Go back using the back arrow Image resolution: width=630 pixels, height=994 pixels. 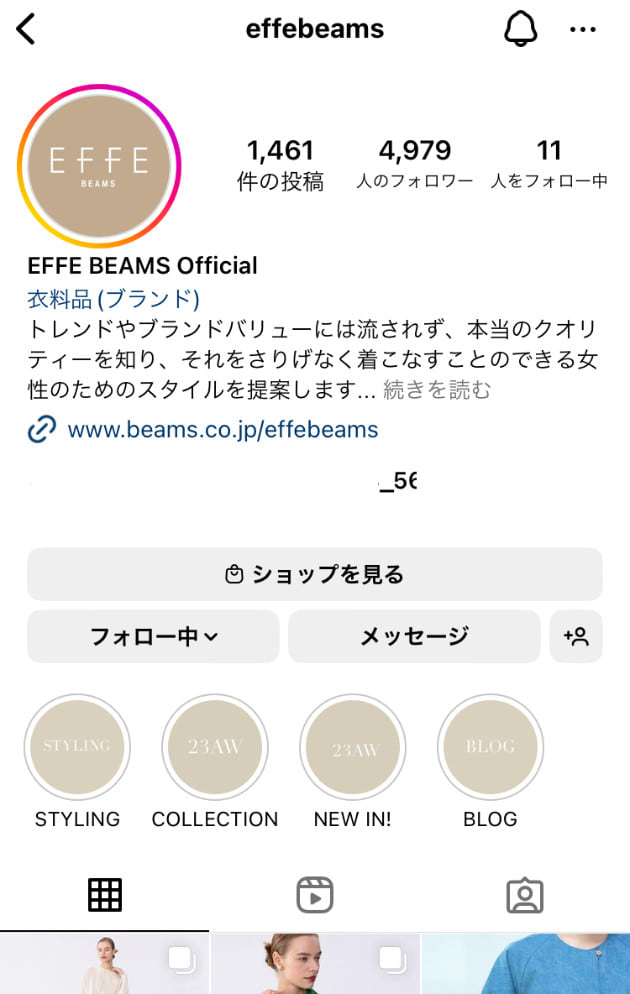[27, 30]
